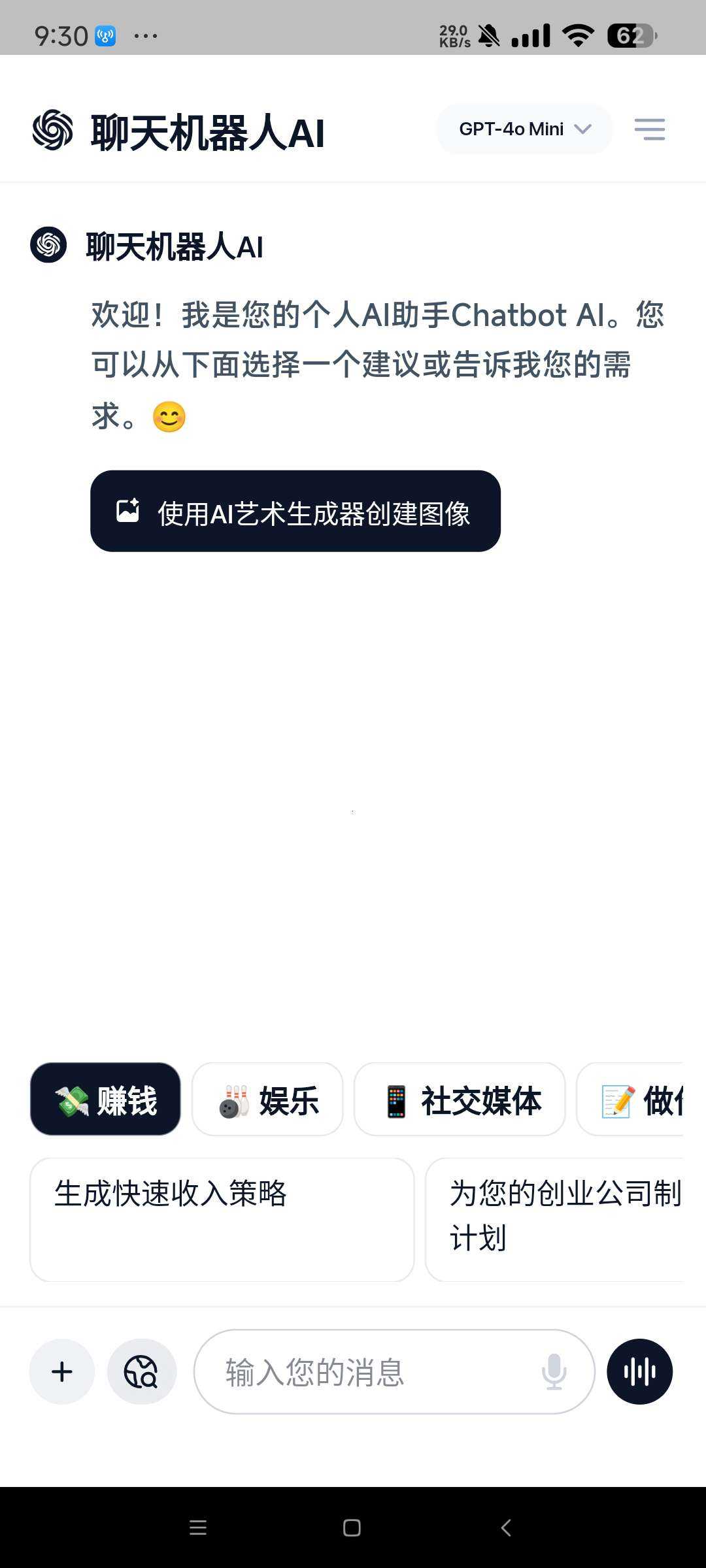Enable the web search globe icon
The image size is (706, 1568).
[142, 1371]
